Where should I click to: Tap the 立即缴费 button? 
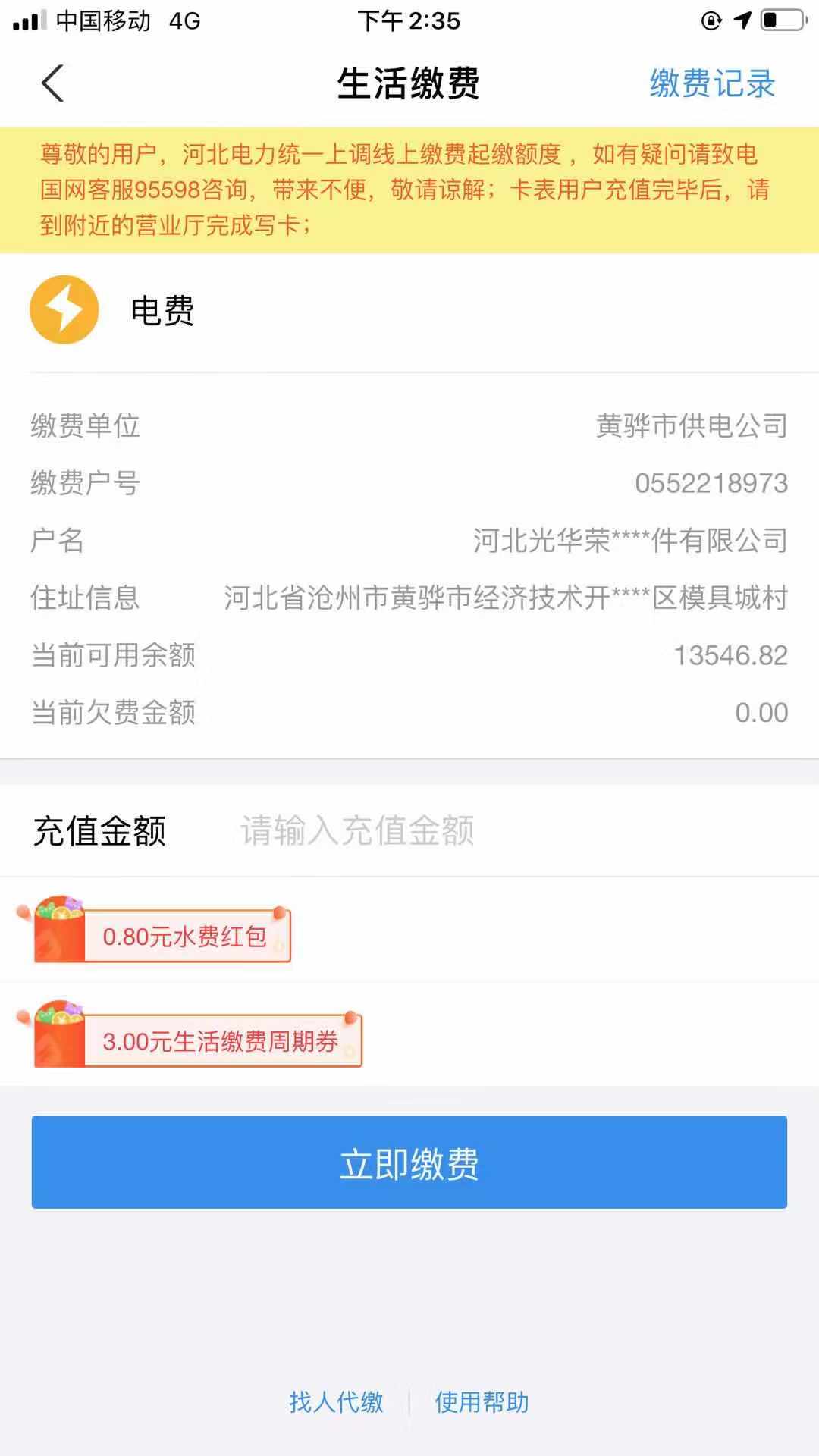(409, 1162)
